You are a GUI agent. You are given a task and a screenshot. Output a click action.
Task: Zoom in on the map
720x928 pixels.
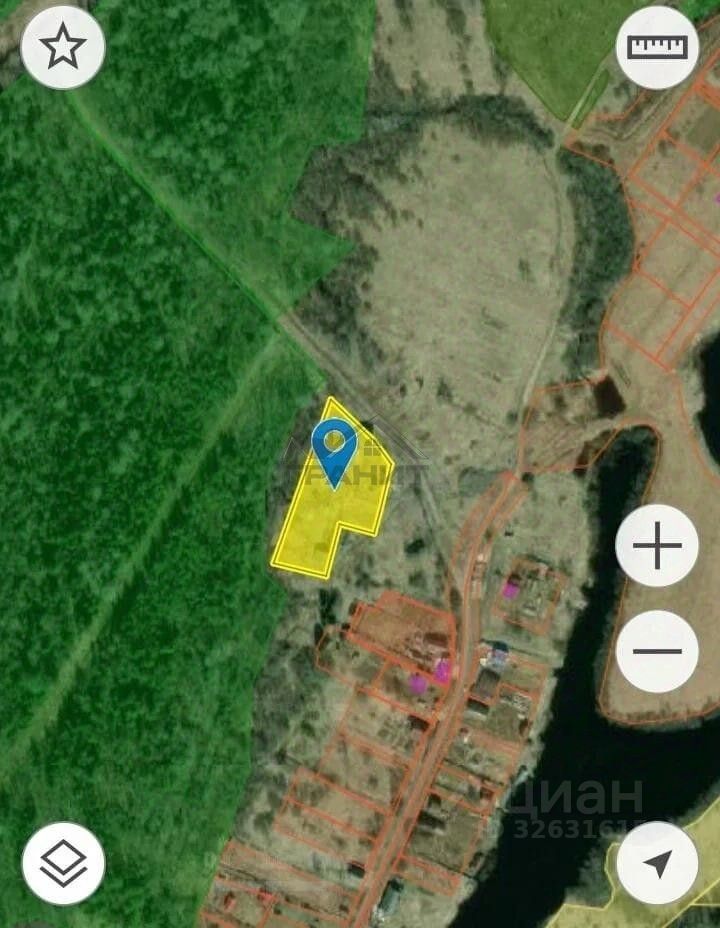[x=657, y=546]
